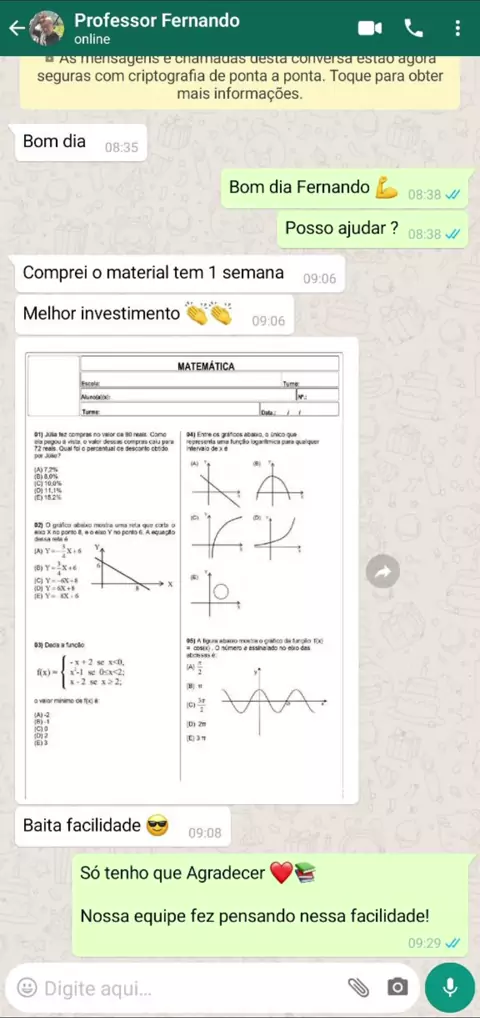The width and height of the screenshot is (480, 1018).
Task: Start a video call with Professor Fernando
Action: pyautogui.click(x=370, y=28)
